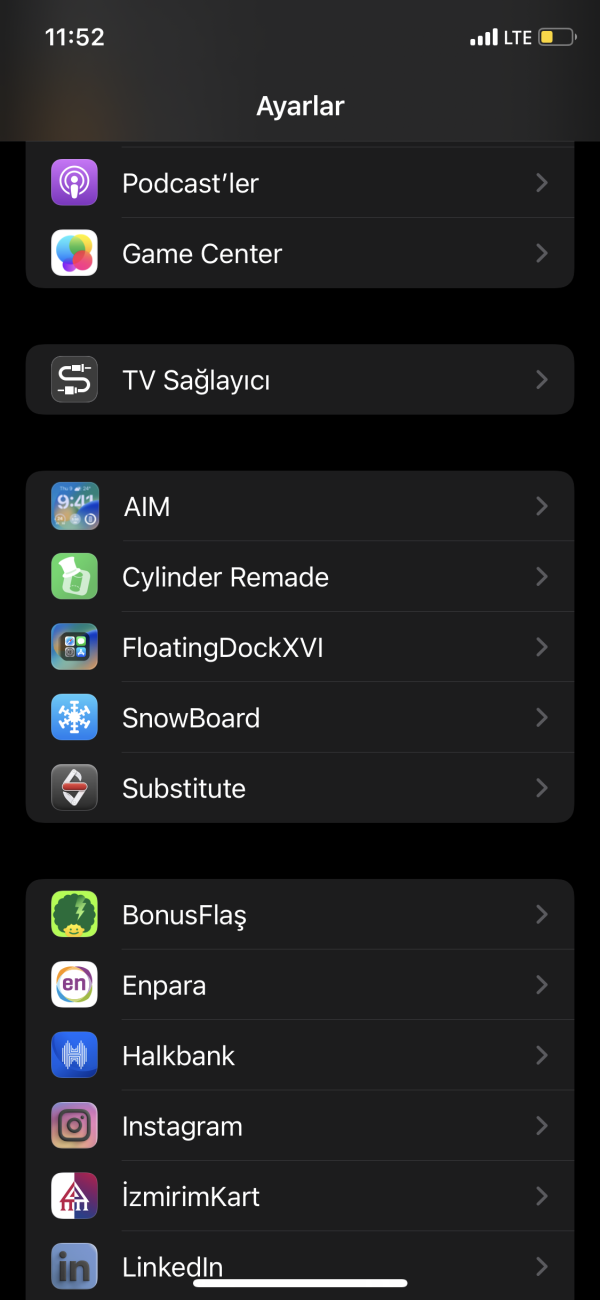Image resolution: width=600 pixels, height=1300 pixels.
Task: Open Instagram app settings
Action: [x=300, y=1126]
